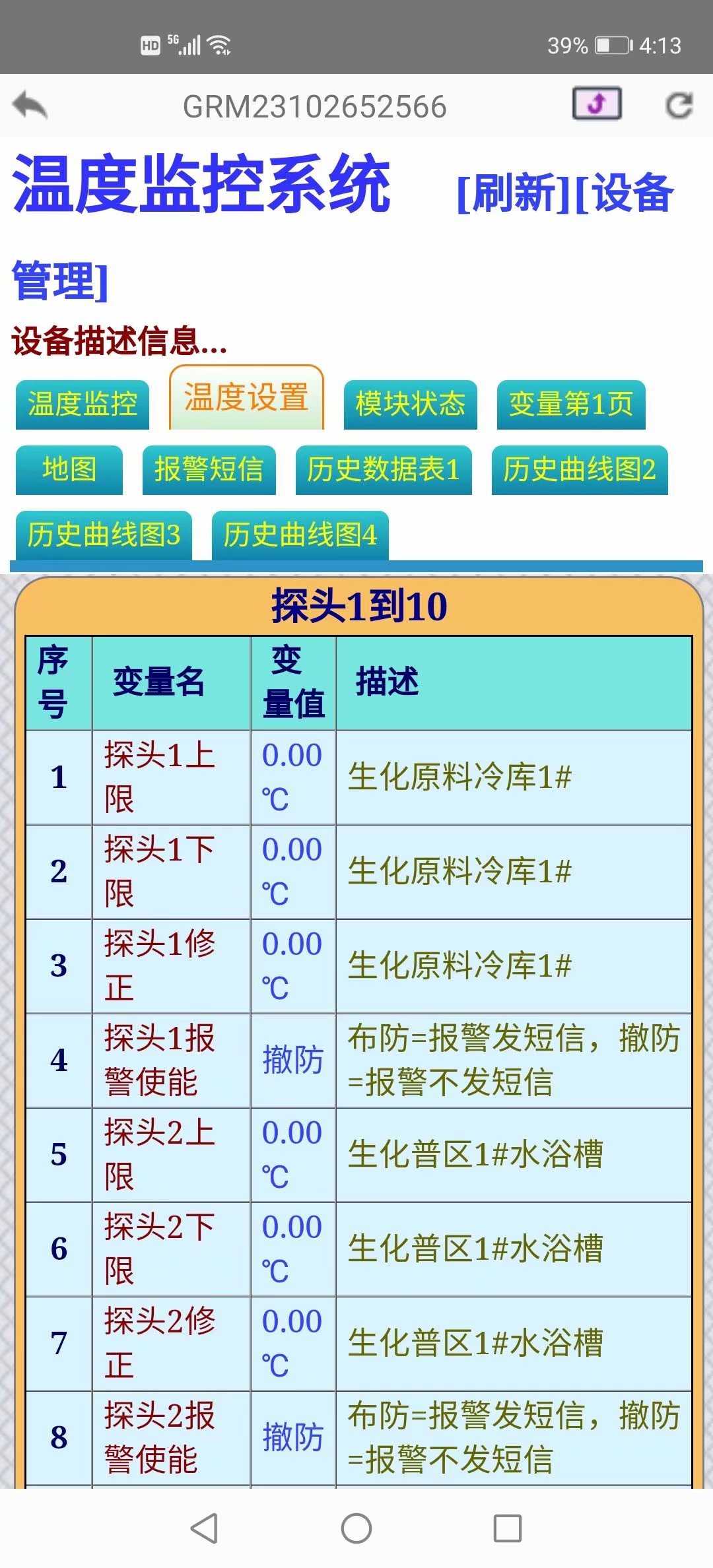The width and height of the screenshot is (713, 1568).
Task: Open the 历史曲线图3 tab
Action: [104, 535]
